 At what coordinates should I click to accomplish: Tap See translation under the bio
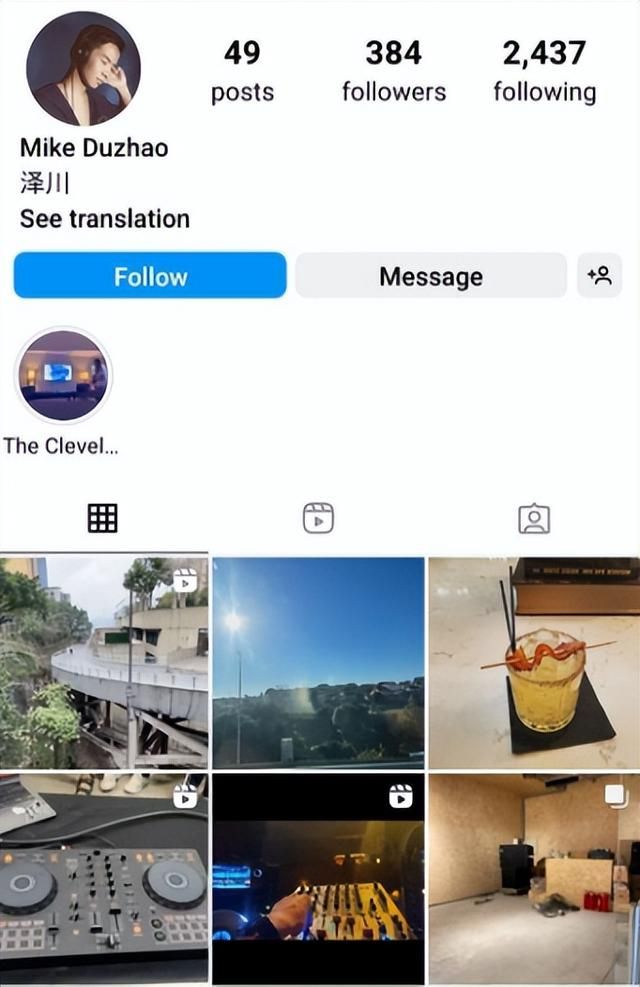[x=105, y=219]
